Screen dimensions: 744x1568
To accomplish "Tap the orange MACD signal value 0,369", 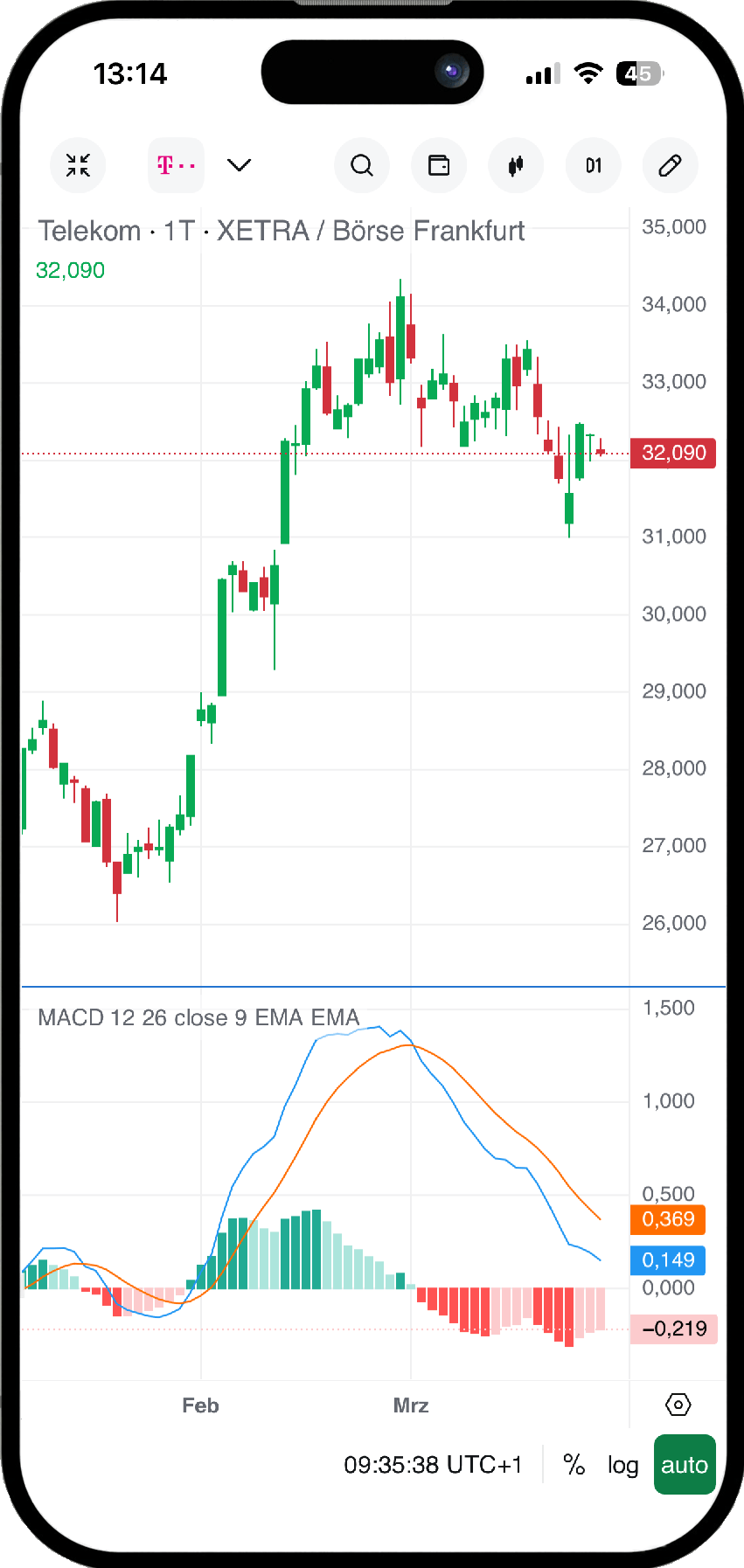I will (x=667, y=1220).
